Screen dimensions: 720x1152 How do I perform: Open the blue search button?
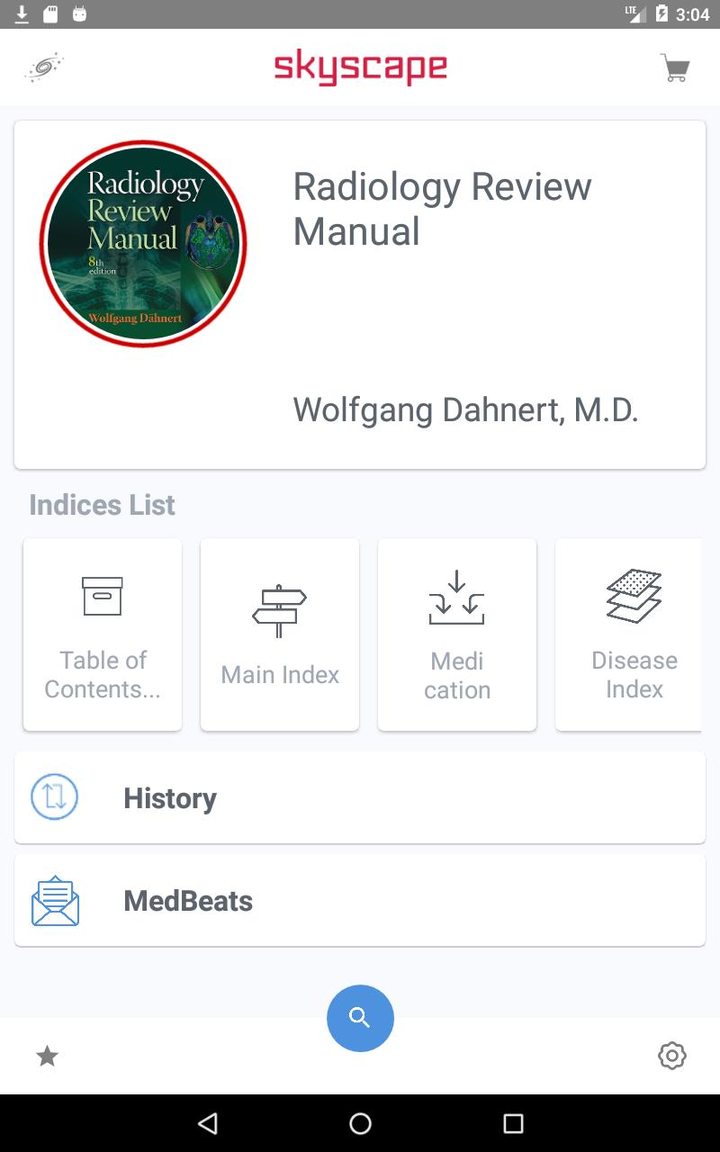point(360,1018)
